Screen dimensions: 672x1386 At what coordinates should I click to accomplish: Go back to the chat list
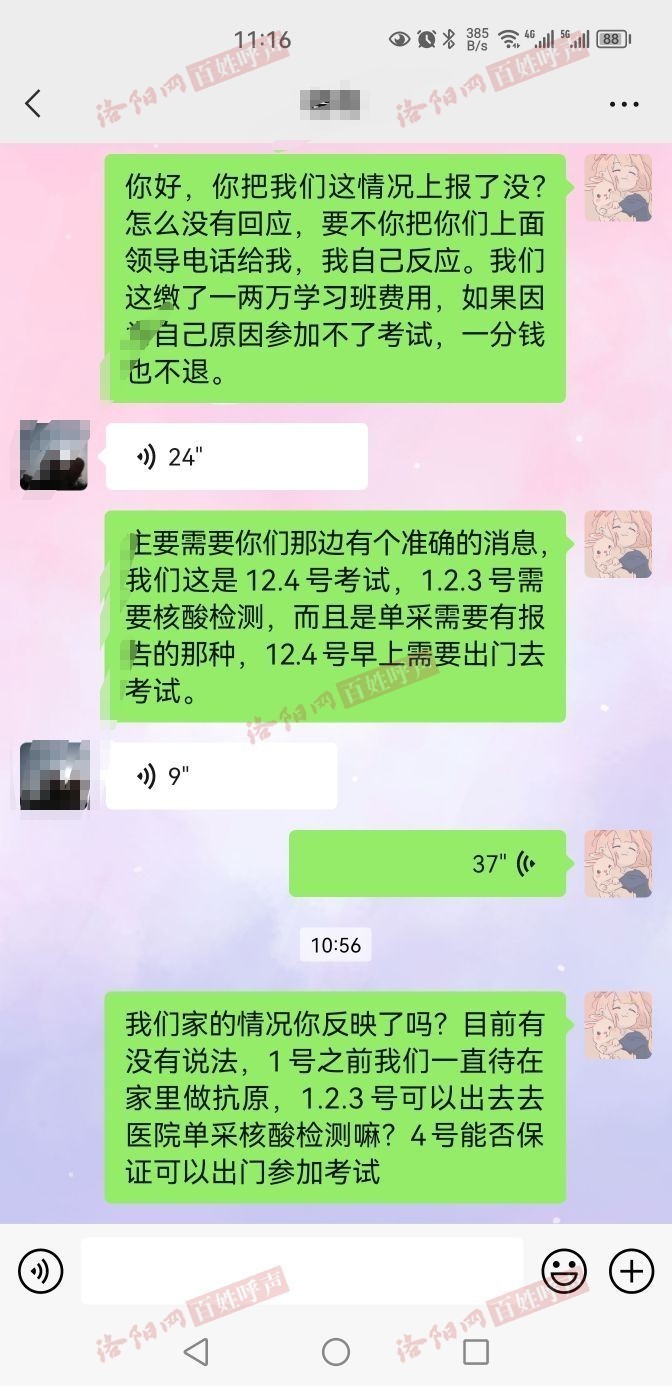[33, 103]
